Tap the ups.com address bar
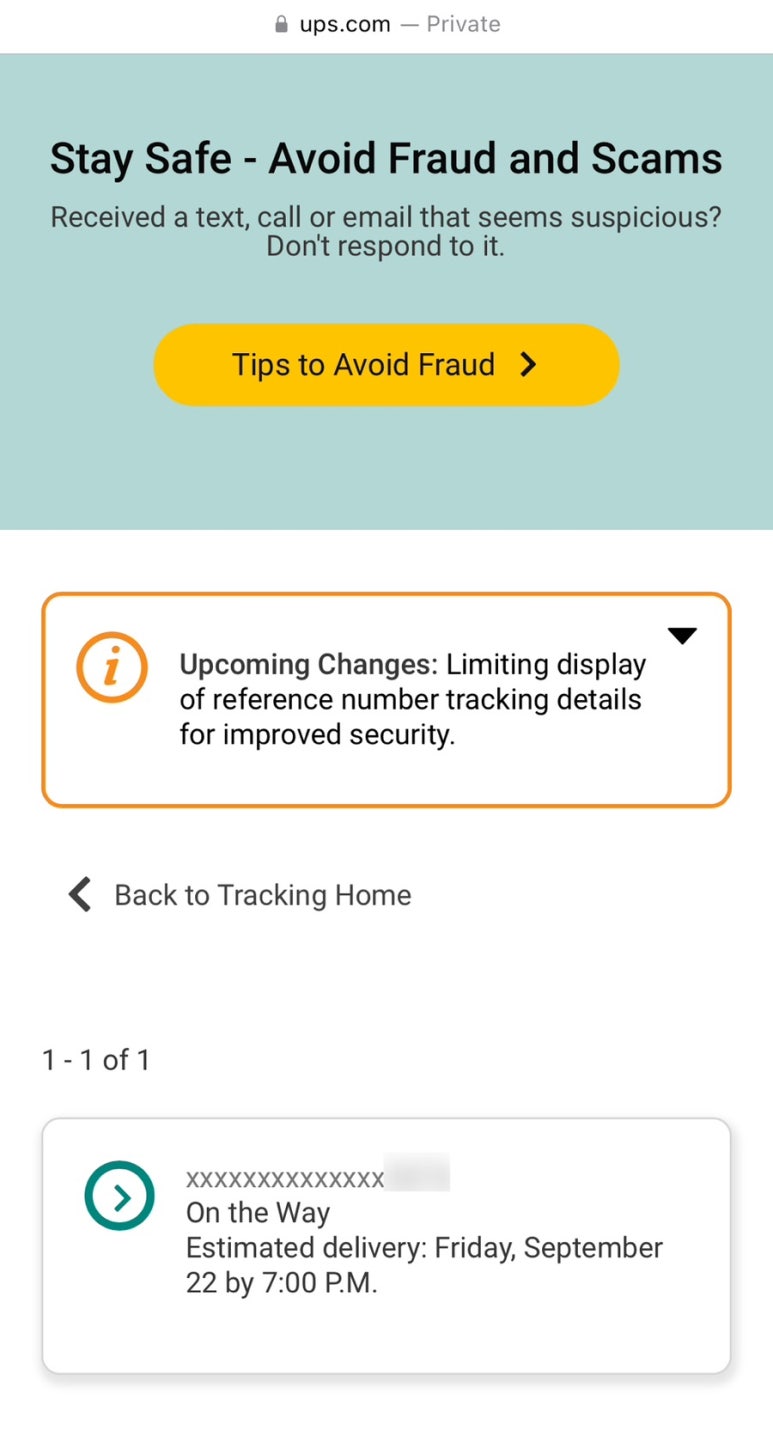This screenshot has height=1437, width=773. point(386,24)
